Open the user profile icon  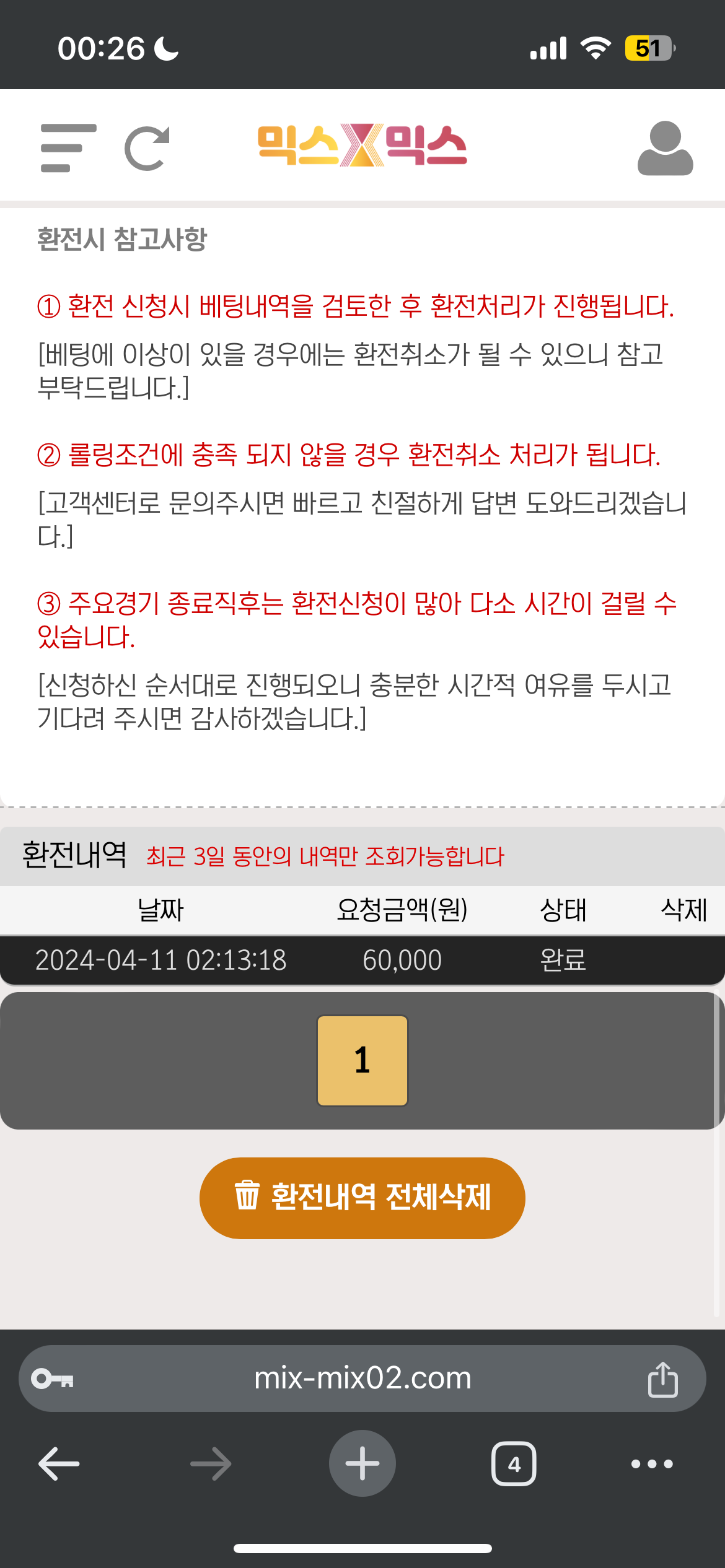(665, 148)
